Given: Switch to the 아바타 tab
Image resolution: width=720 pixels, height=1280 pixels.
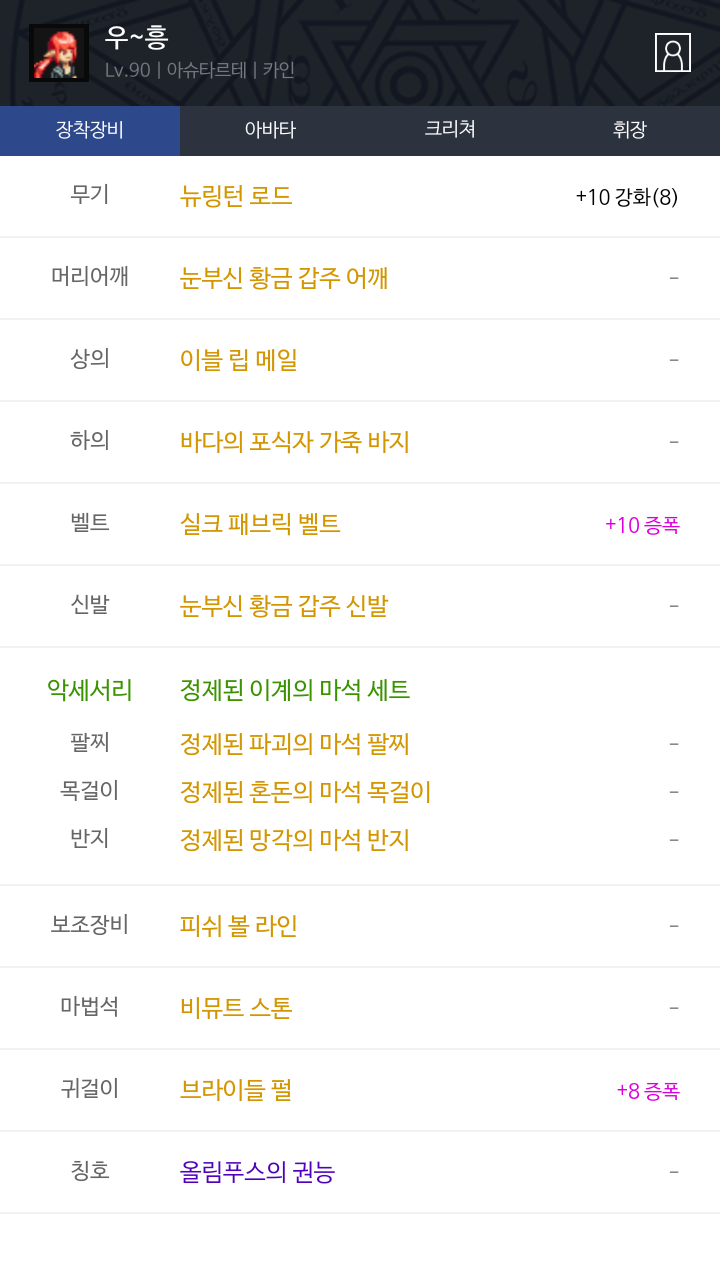Looking at the screenshot, I should pyautogui.click(x=270, y=130).
